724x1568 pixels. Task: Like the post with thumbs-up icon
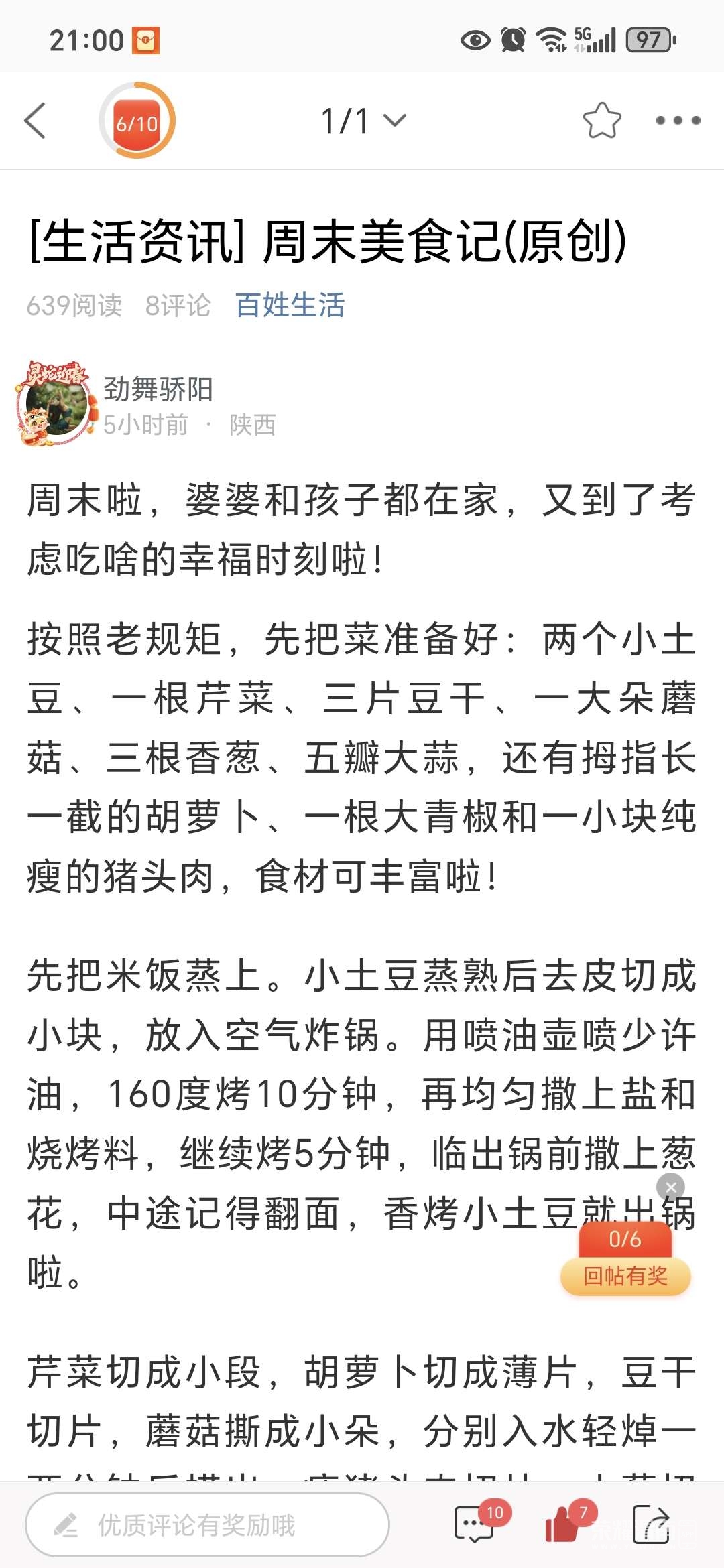pos(563,1525)
